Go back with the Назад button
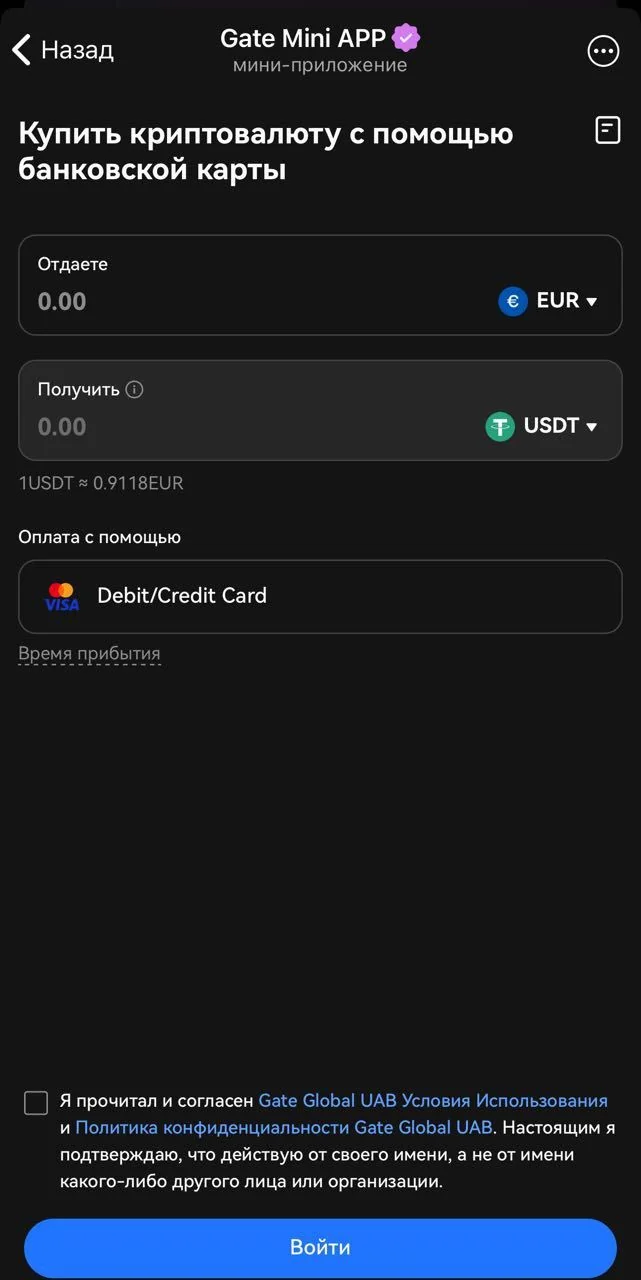The width and height of the screenshot is (641, 1280). pos(62,49)
